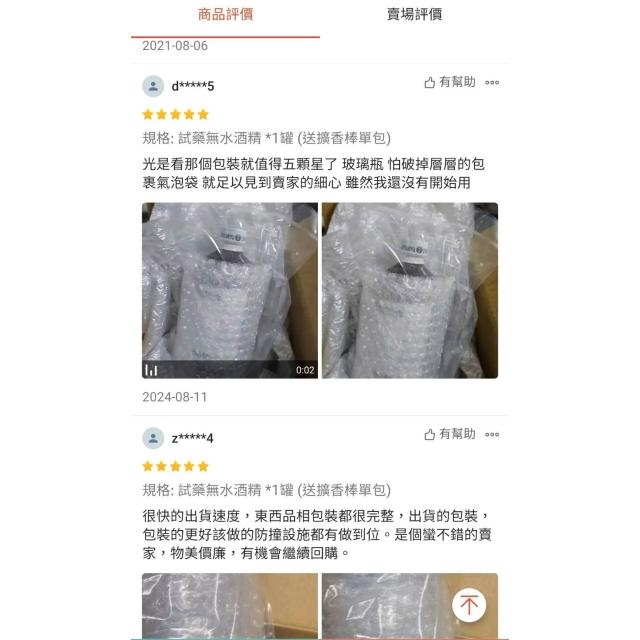This screenshot has width=640, height=640.
Task: Open more options for d*****5's review
Action: click(x=492, y=83)
